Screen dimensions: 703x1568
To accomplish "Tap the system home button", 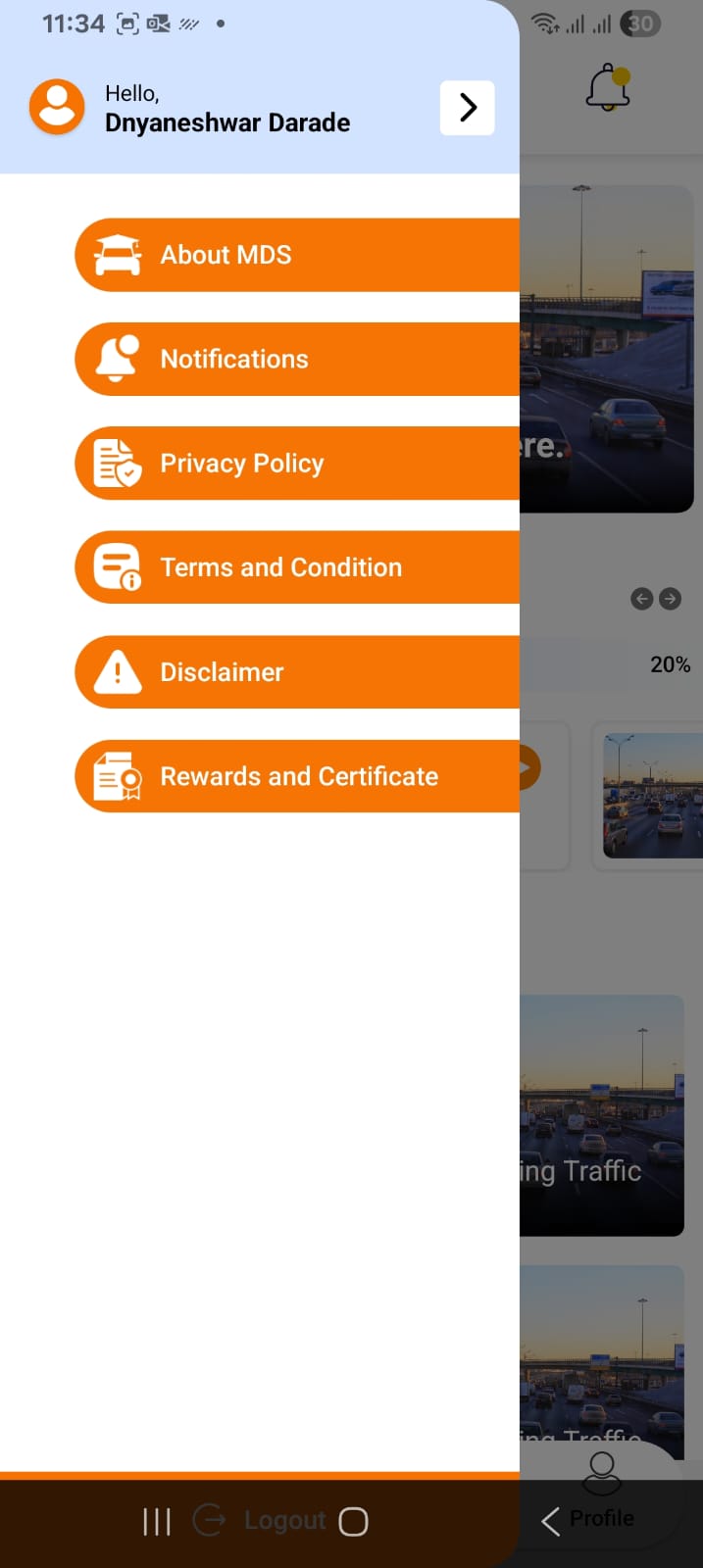I will [353, 1521].
